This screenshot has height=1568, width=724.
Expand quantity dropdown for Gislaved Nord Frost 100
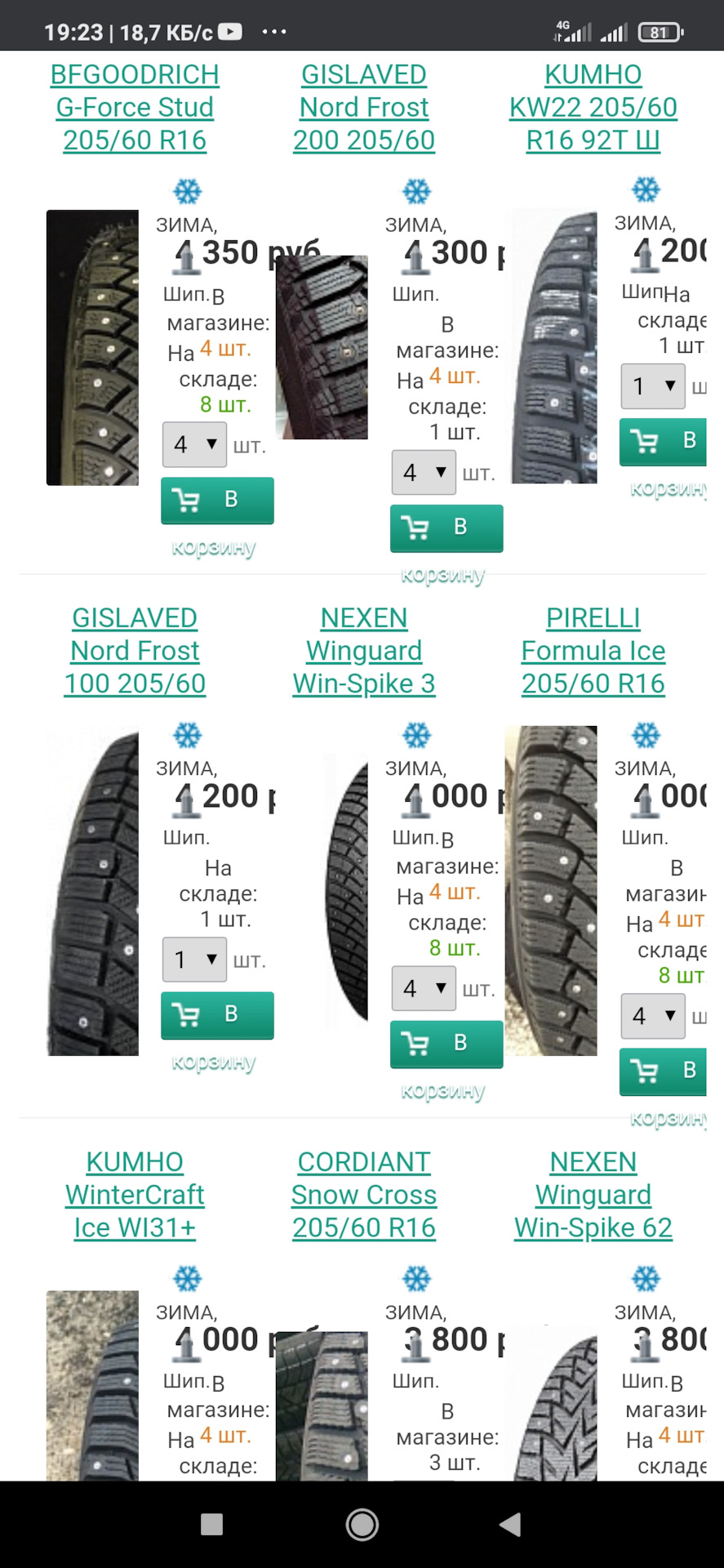pyautogui.click(x=194, y=959)
